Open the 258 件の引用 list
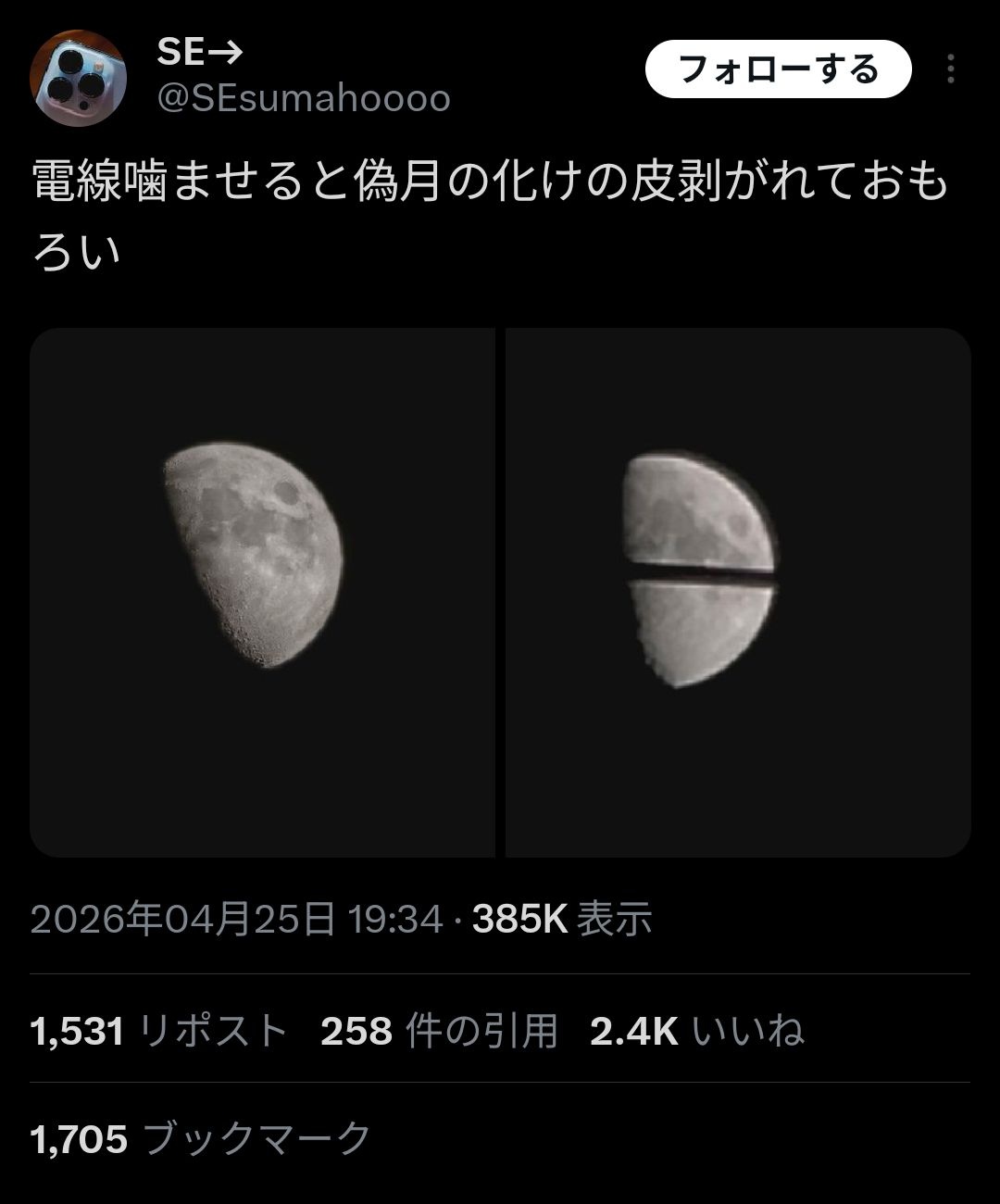The height and width of the screenshot is (1204, 1000). click(439, 1030)
